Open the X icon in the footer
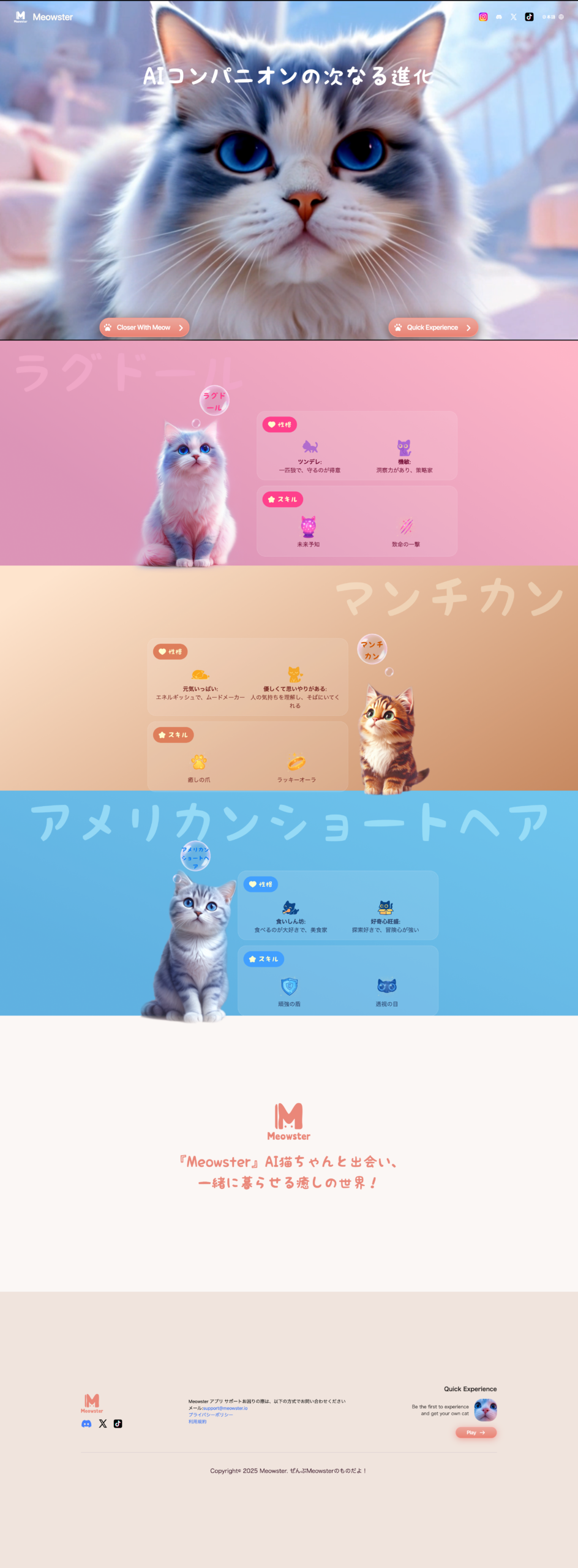The image size is (578, 1568). click(103, 1424)
